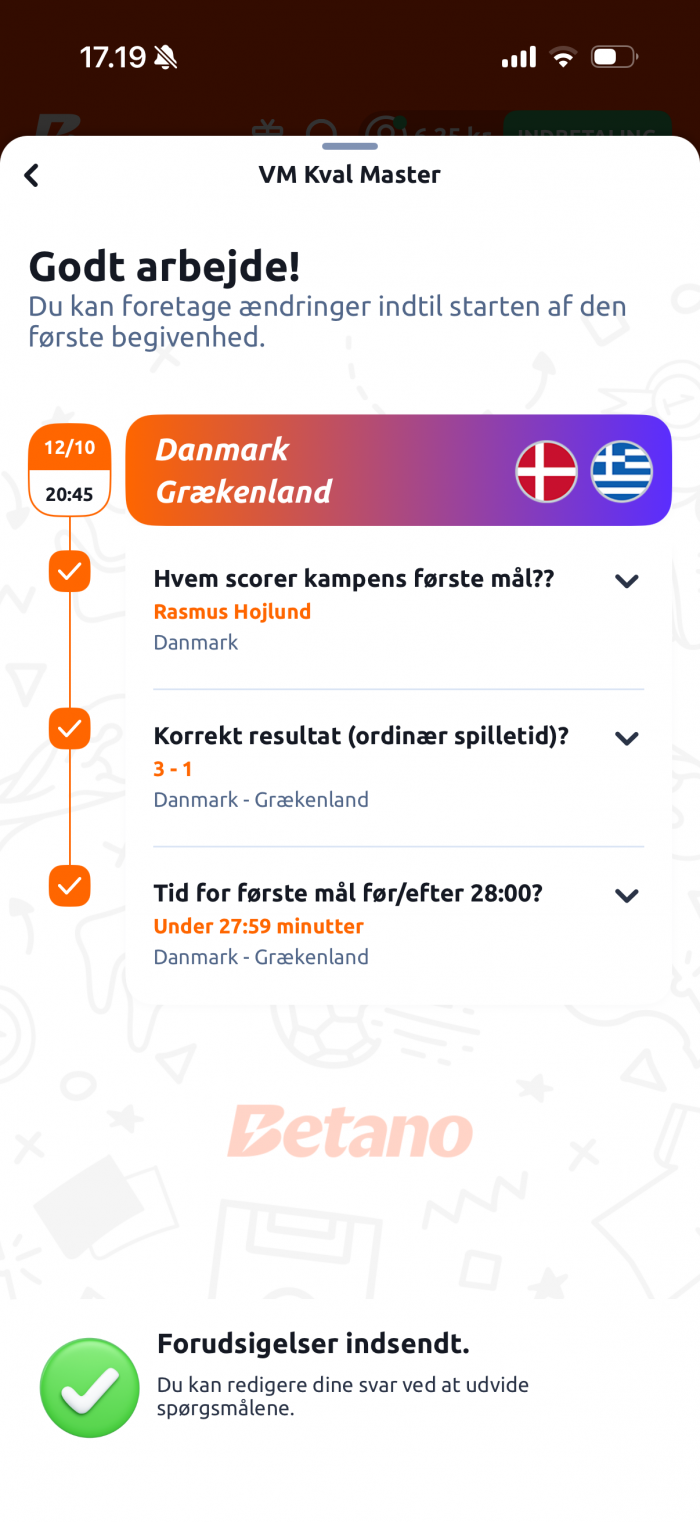The height and width of the screenshot is (1522, 700).
Task: Go back from VM Kval Master
Action: tap(32, 176)
